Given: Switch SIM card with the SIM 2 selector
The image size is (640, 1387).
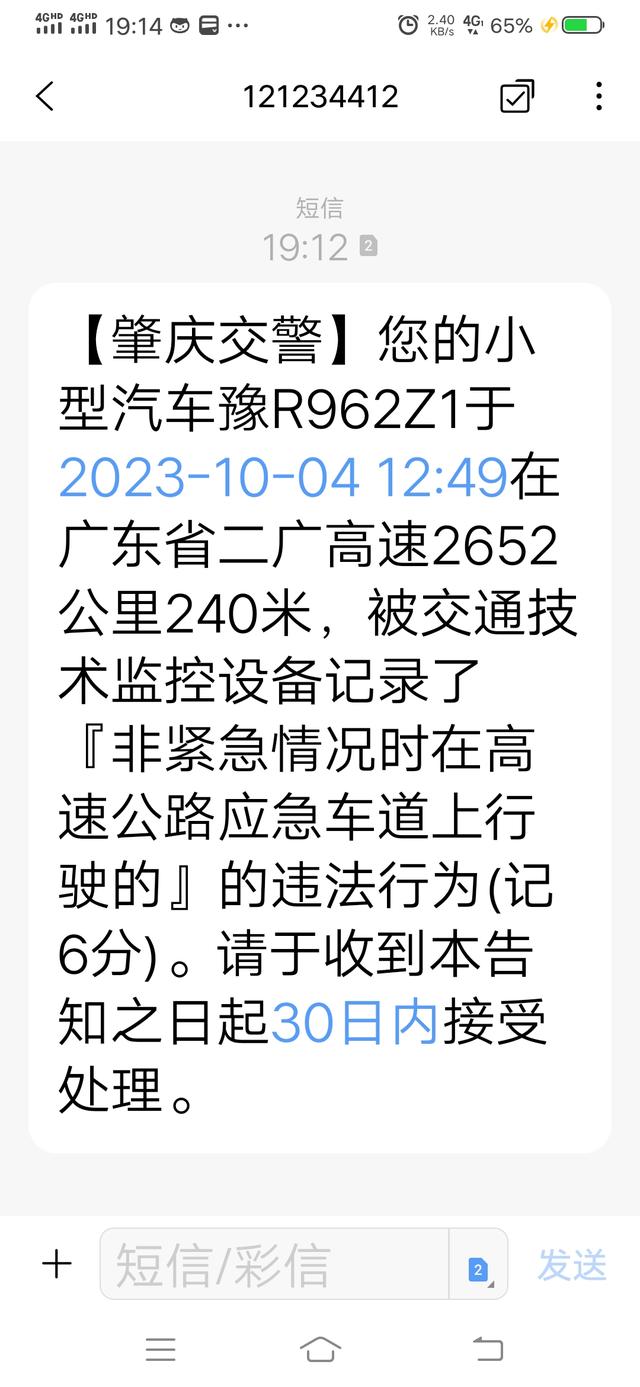Looking at the screenshot, I should [x=479, y=1266].
